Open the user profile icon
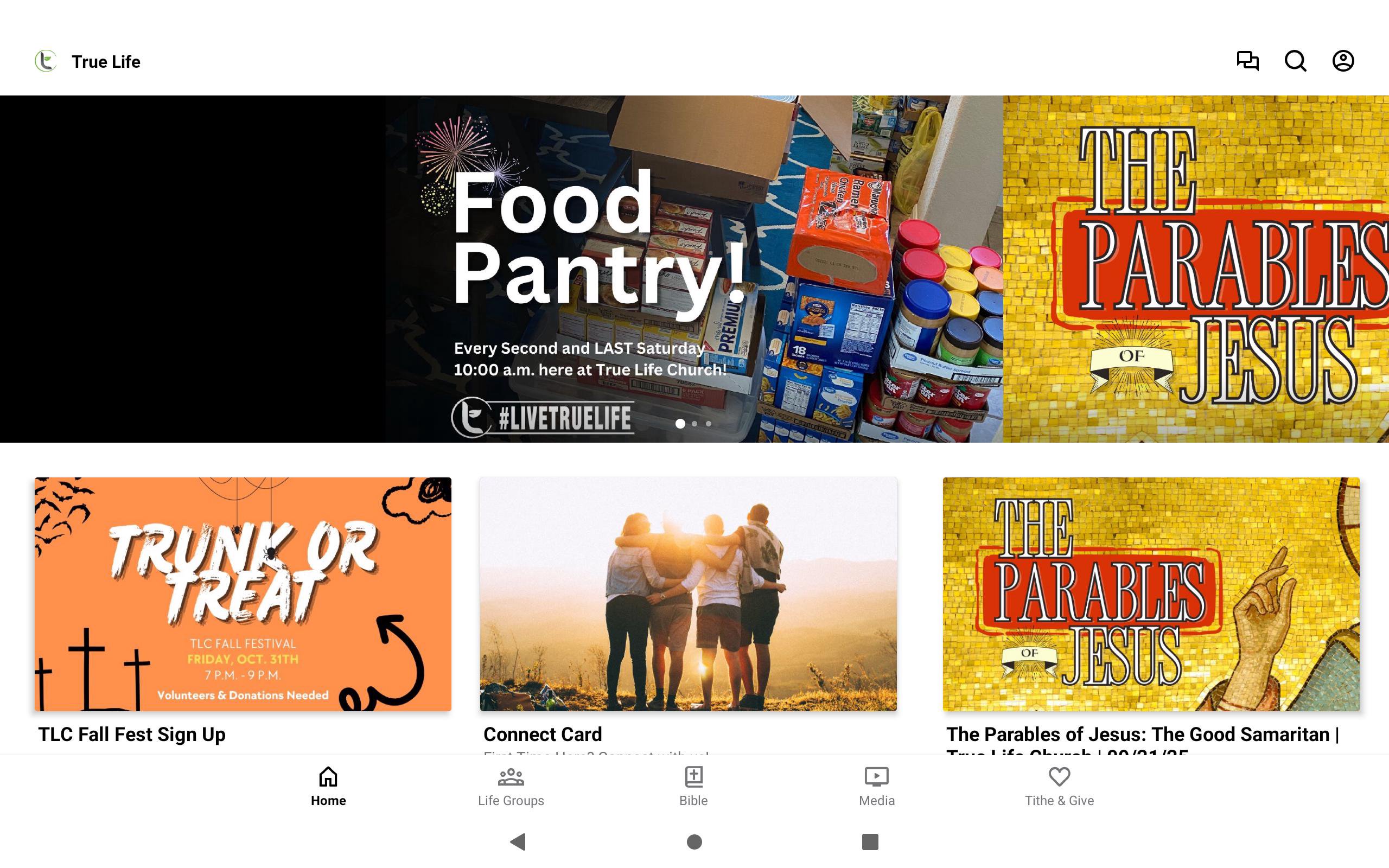The width and height of the screenshot is (1389, 868). tap(1342, 61)
